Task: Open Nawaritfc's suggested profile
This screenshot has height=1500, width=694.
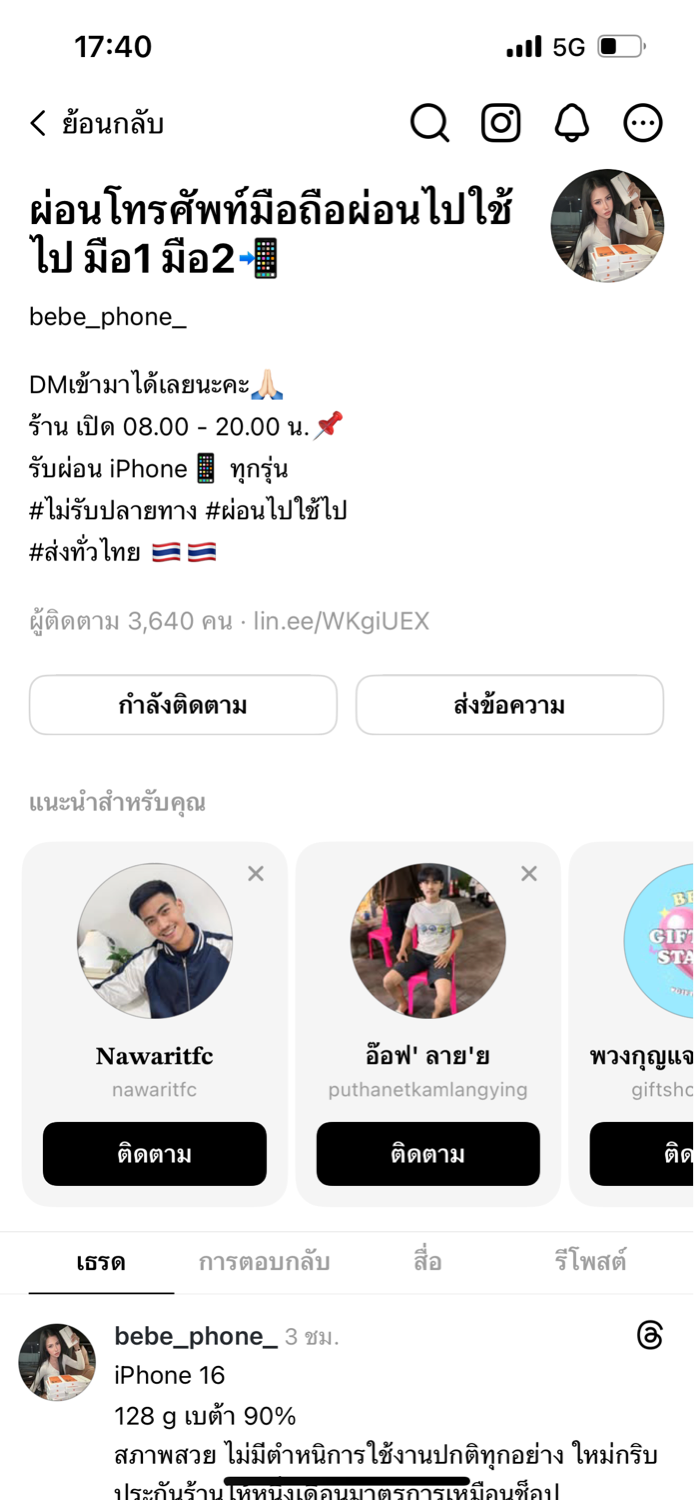Action: click(x=155, y=941)
